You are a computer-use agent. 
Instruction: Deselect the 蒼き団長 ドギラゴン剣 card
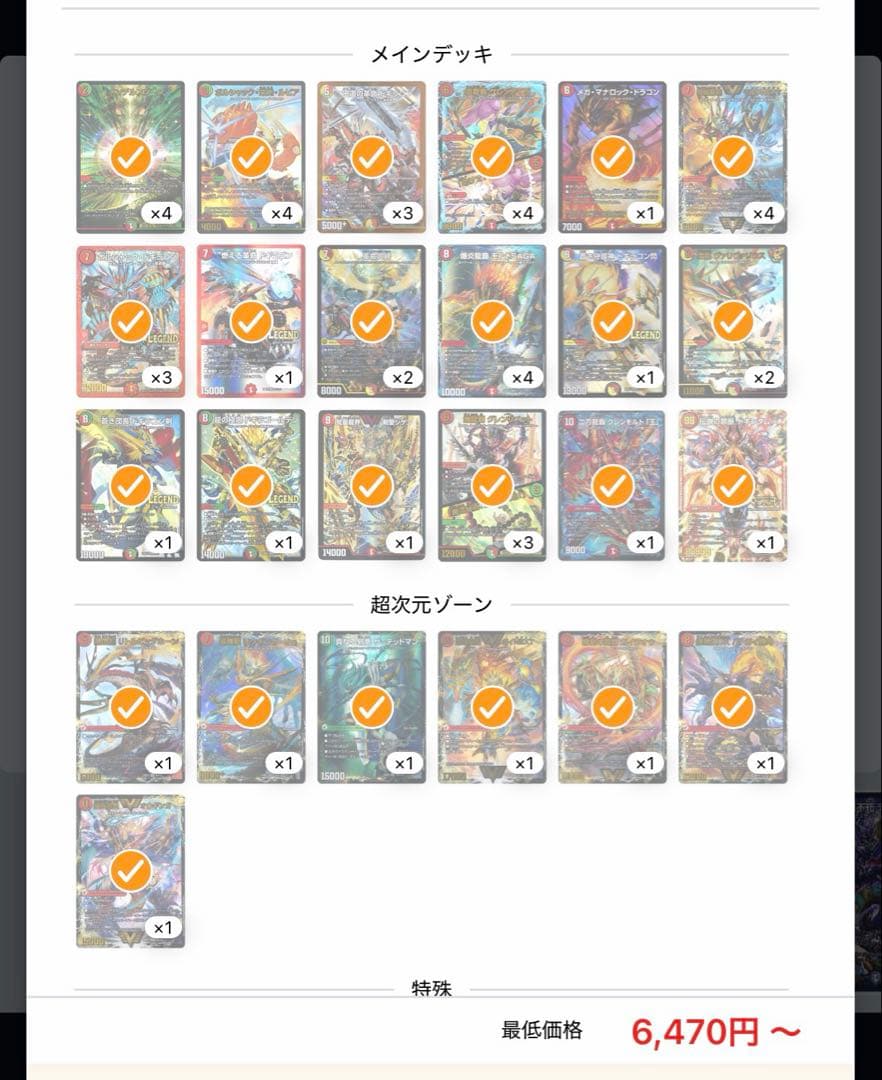[130, 485]
